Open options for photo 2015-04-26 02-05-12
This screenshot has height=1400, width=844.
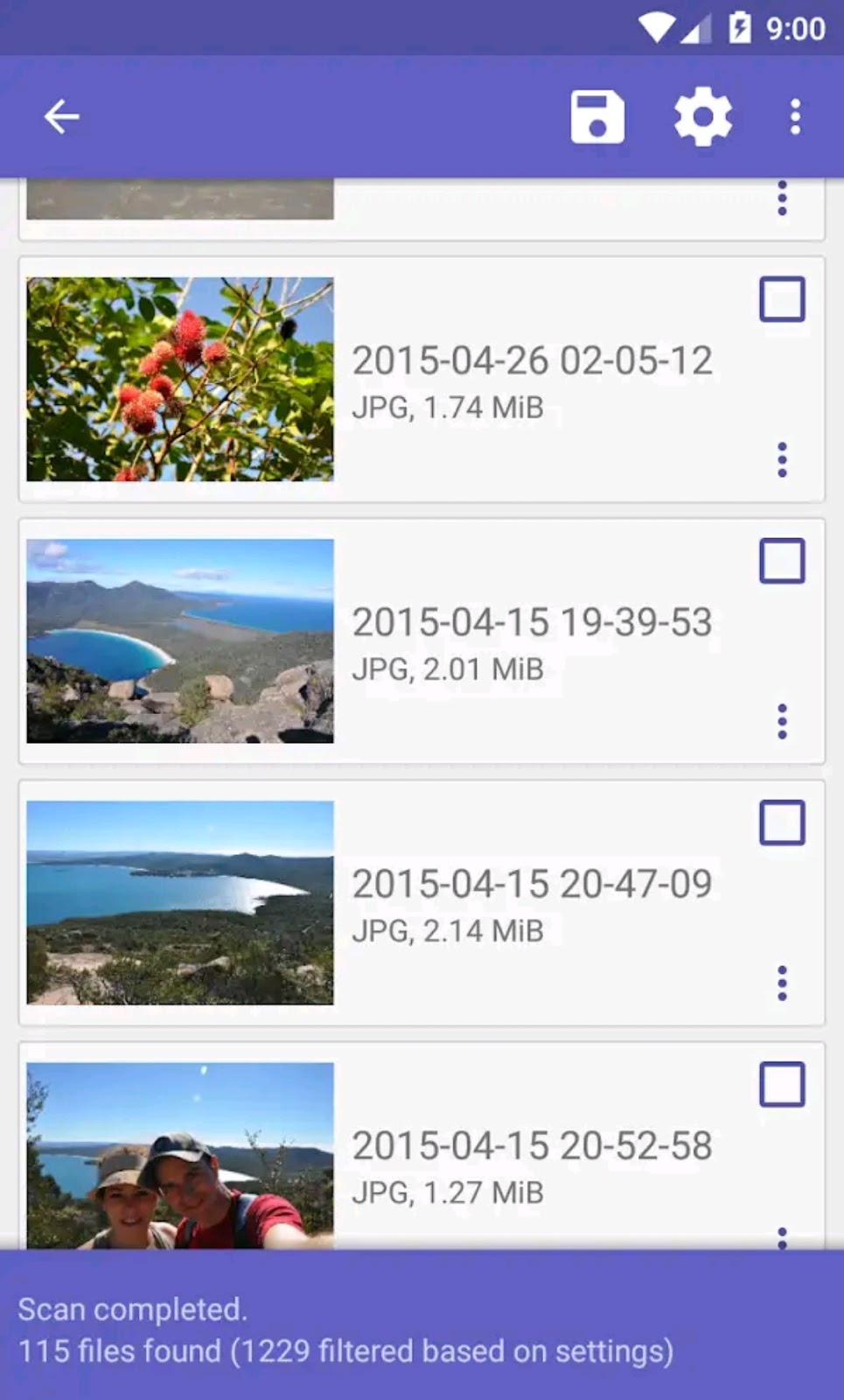[782, 459]
